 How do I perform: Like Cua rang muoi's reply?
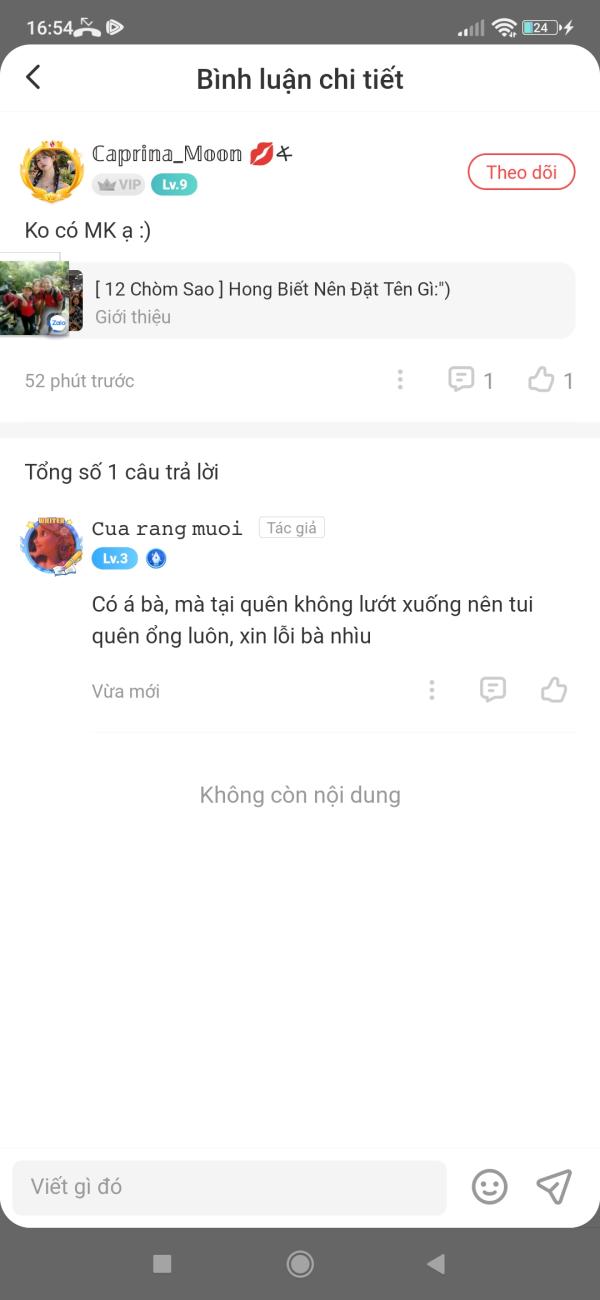554,689
